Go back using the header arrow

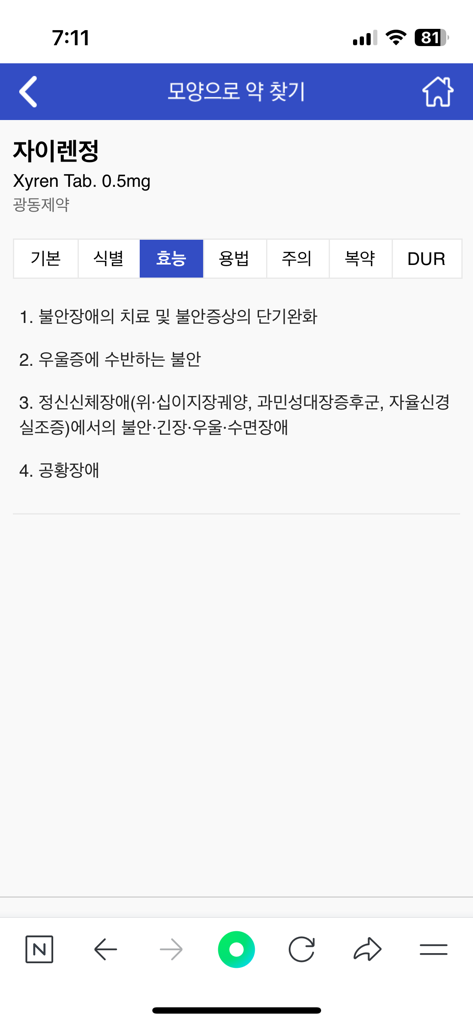28,91
